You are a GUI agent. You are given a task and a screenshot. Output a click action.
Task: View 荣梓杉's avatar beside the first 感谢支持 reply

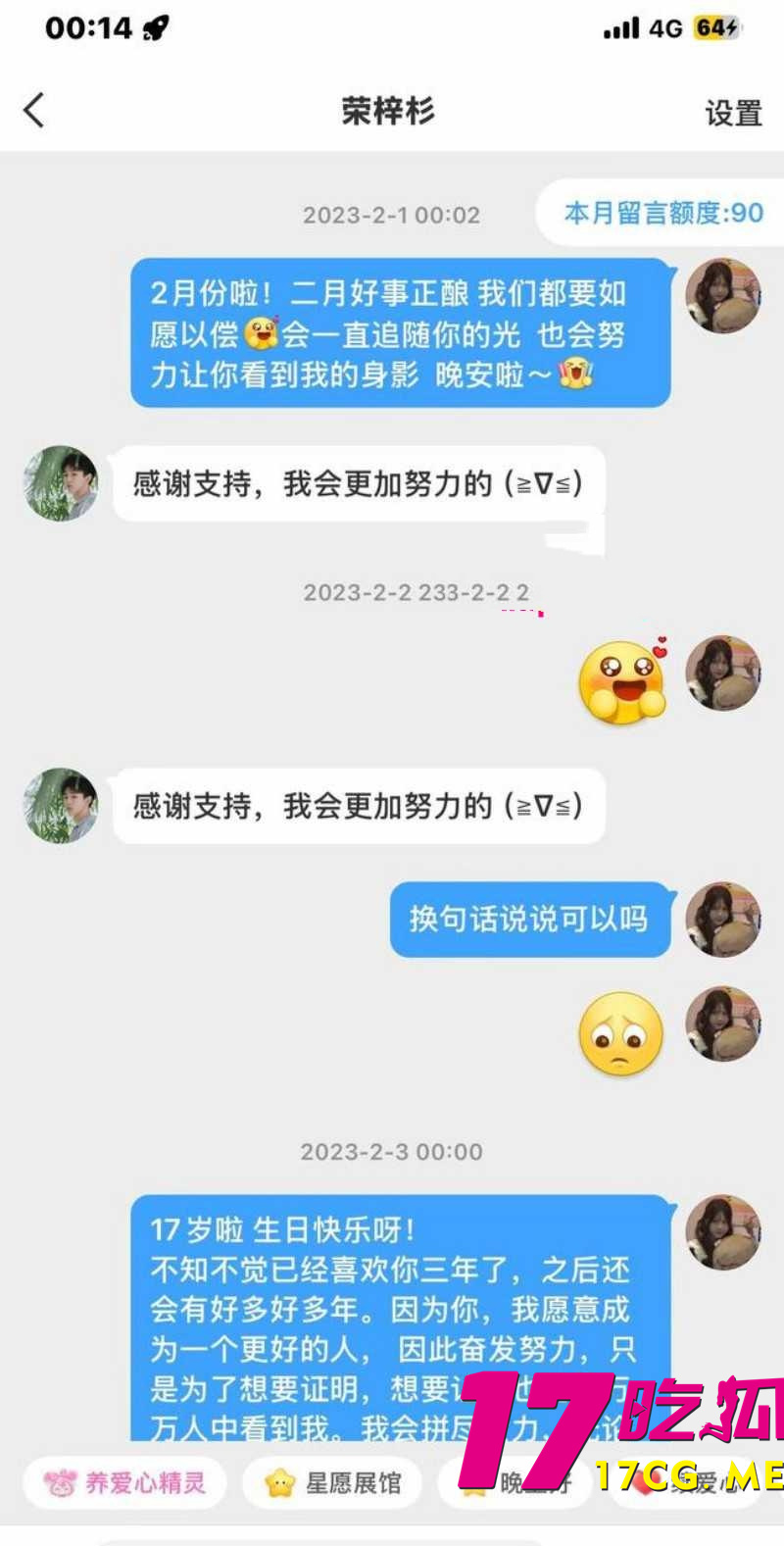coord(61,483)
